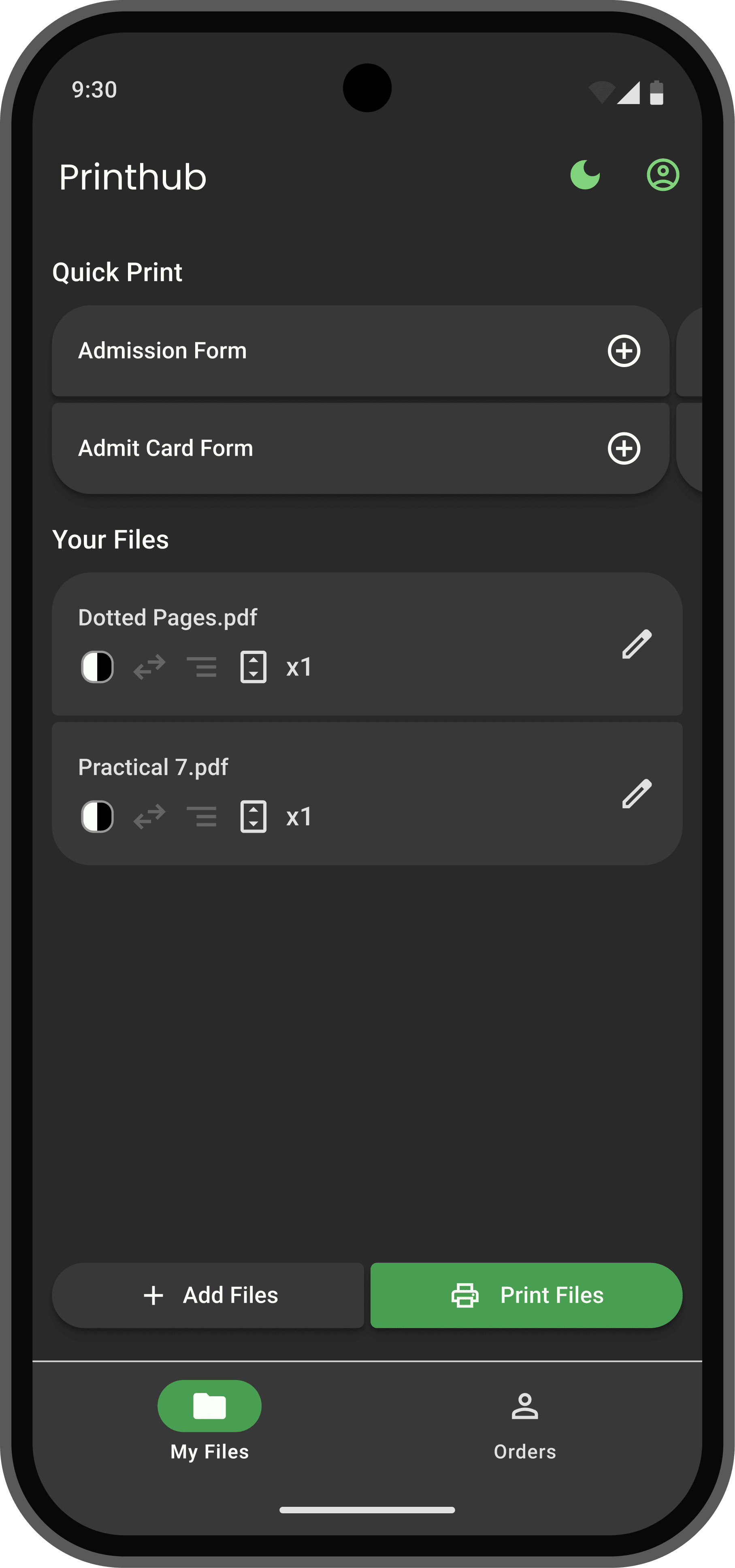Open the Practical 7.pdf file card
The width and height of the screenshot is (735, 1568).
click(x=365, y=767)
